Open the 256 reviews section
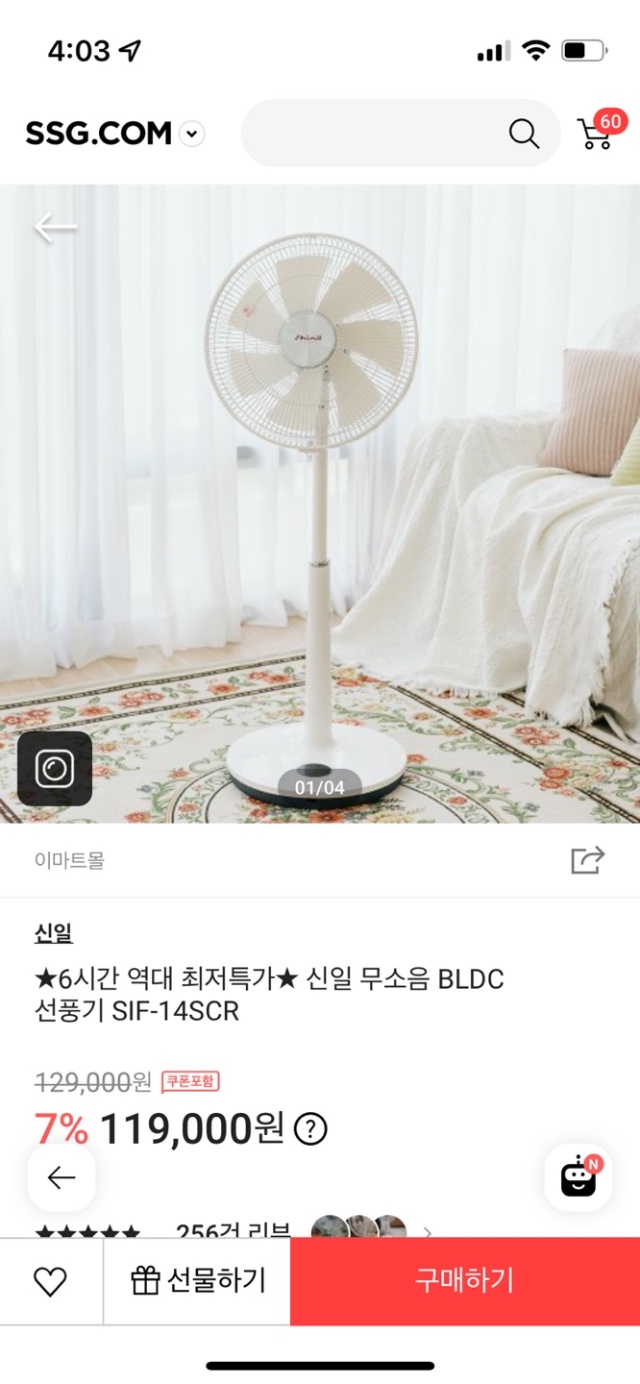This screenshot has height=1384, width=640. (232, 1231)
